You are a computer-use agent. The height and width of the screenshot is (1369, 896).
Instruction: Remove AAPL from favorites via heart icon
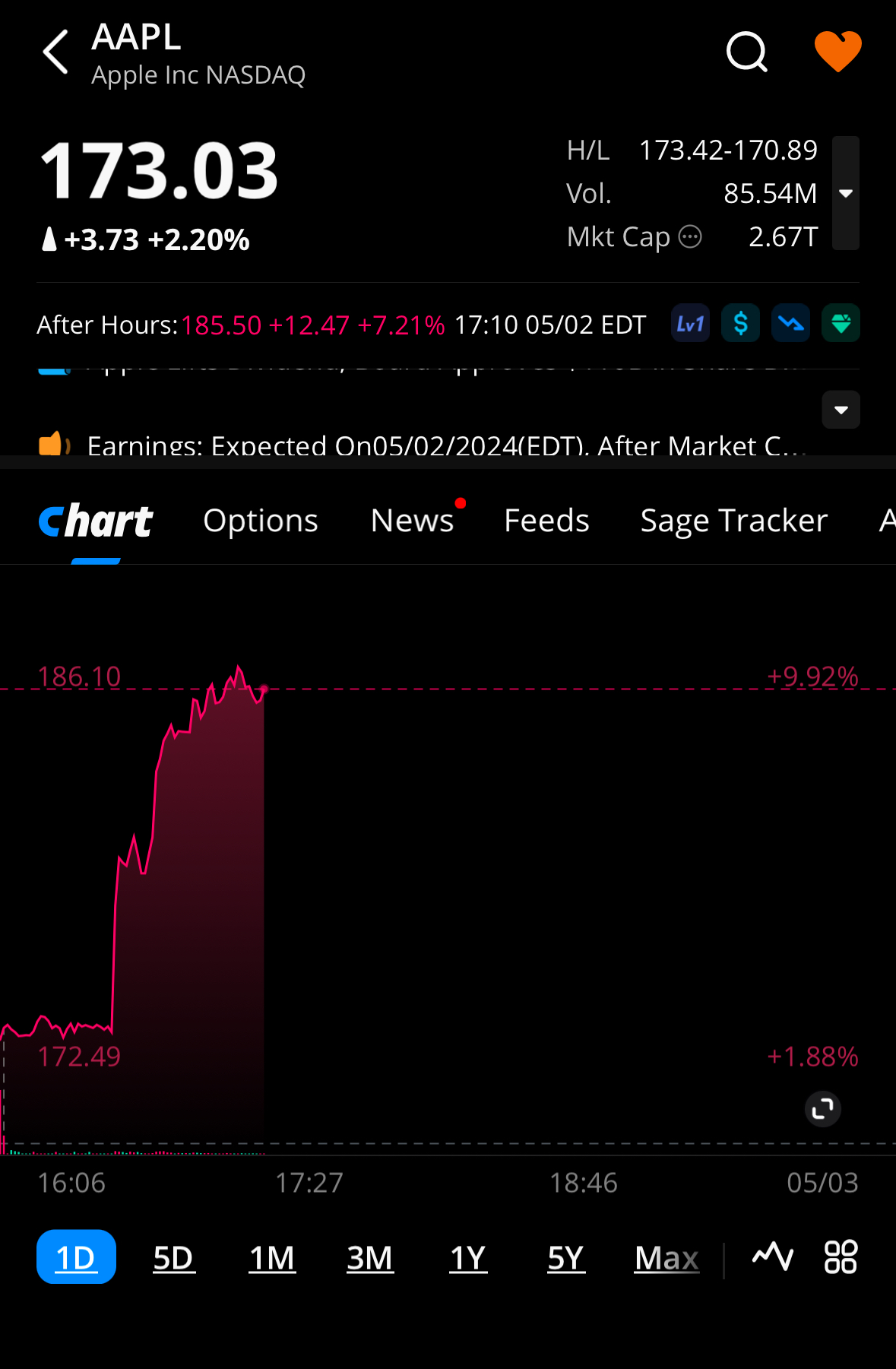837,51
